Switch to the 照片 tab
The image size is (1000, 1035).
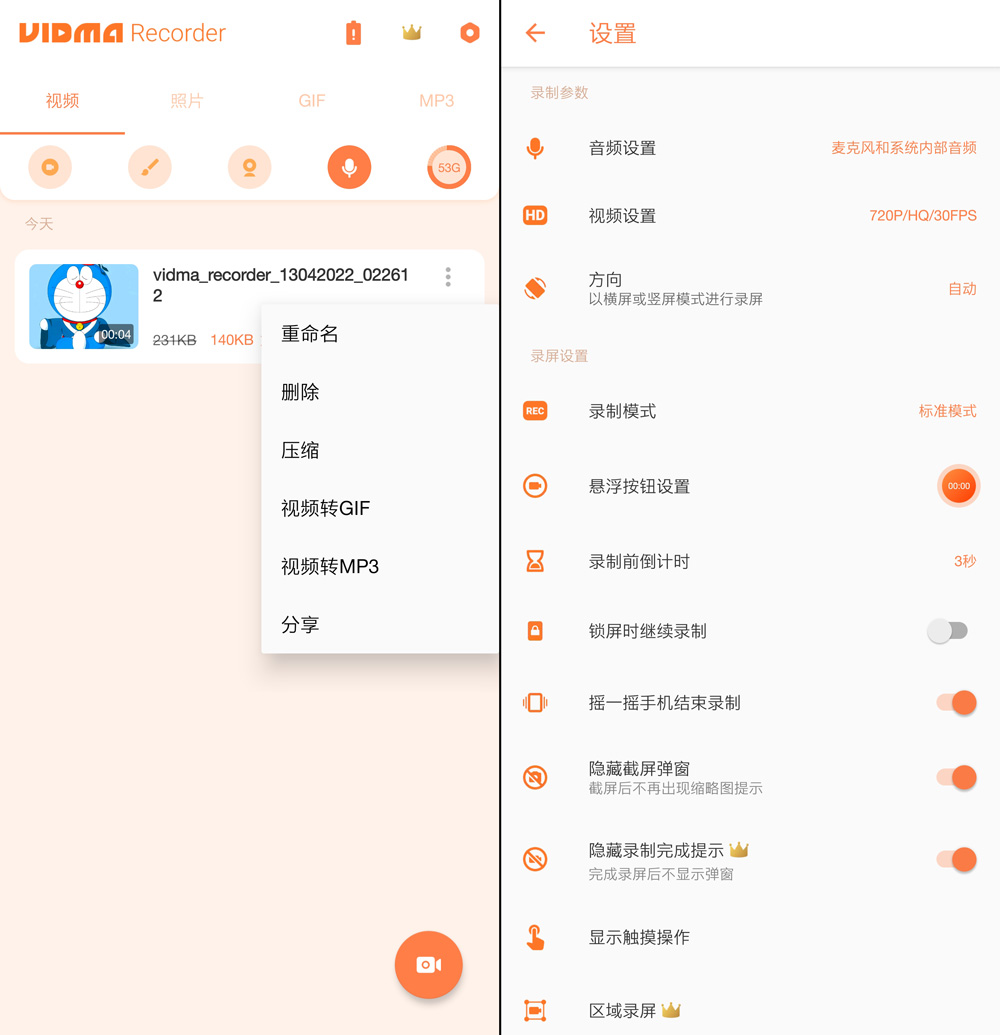[x=187, y=100]
